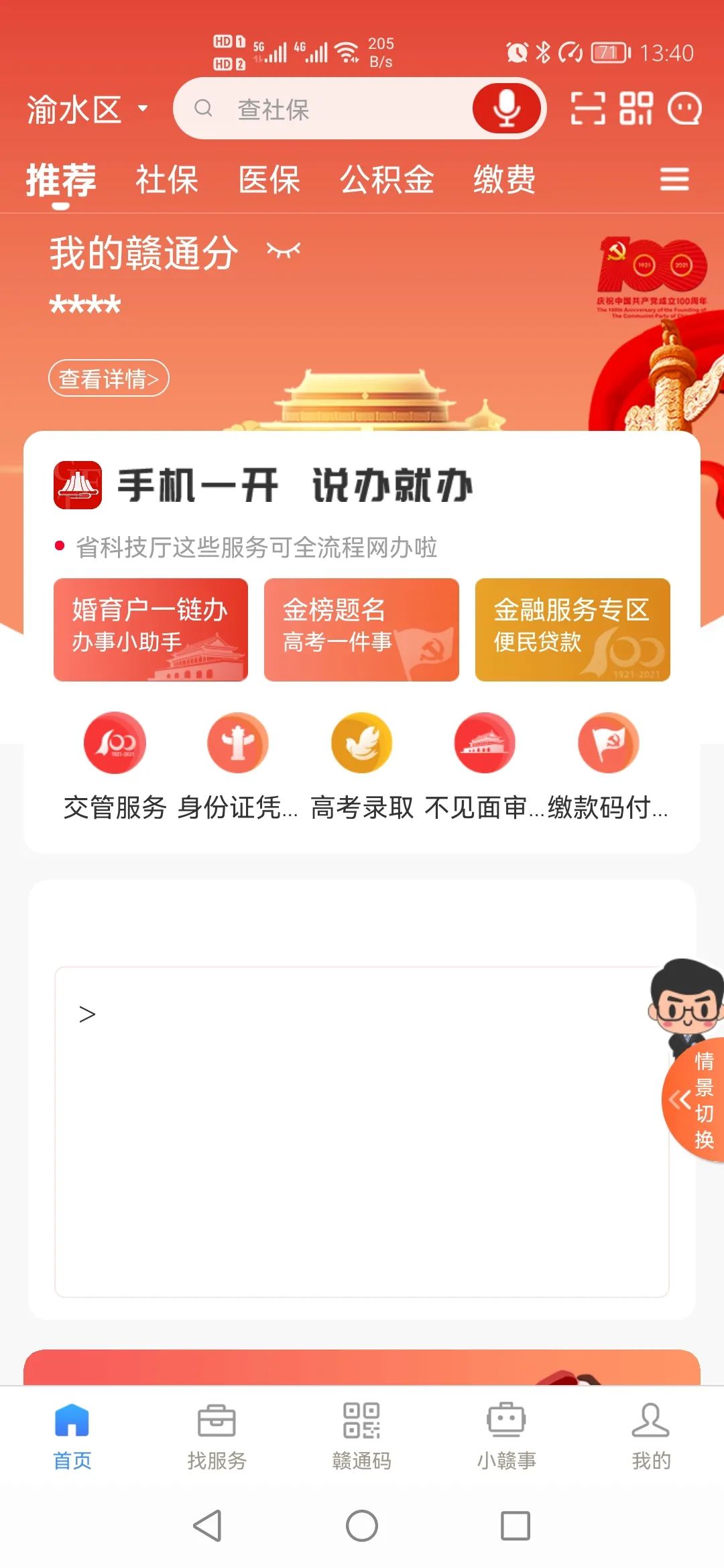724x1568 pixels.
Task: Open 高考录取 shortcut
Action: (x=362, y=764)
